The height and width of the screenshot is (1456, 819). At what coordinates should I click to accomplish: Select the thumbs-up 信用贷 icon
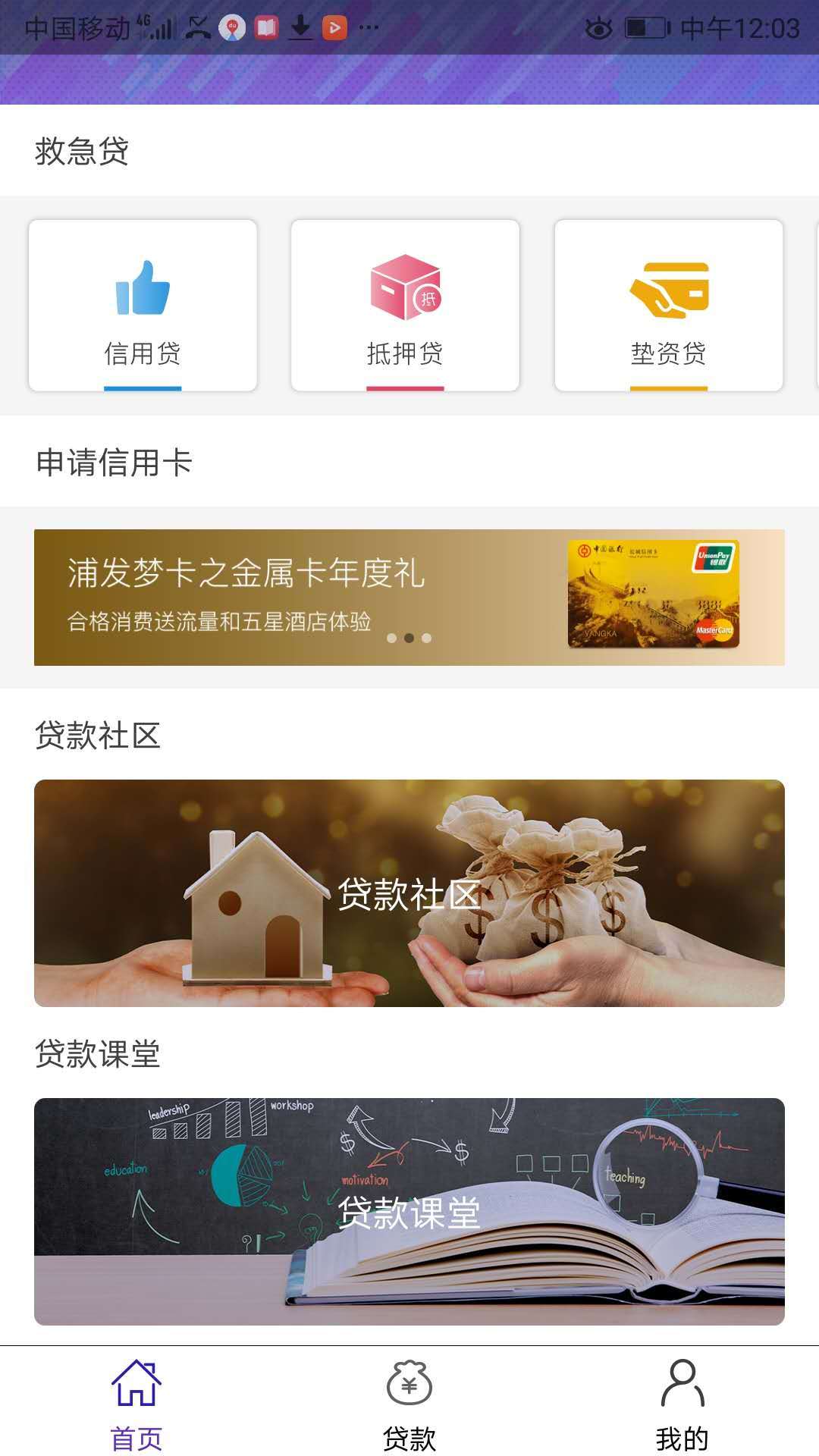pyautogui.click(x=141, y=290)
